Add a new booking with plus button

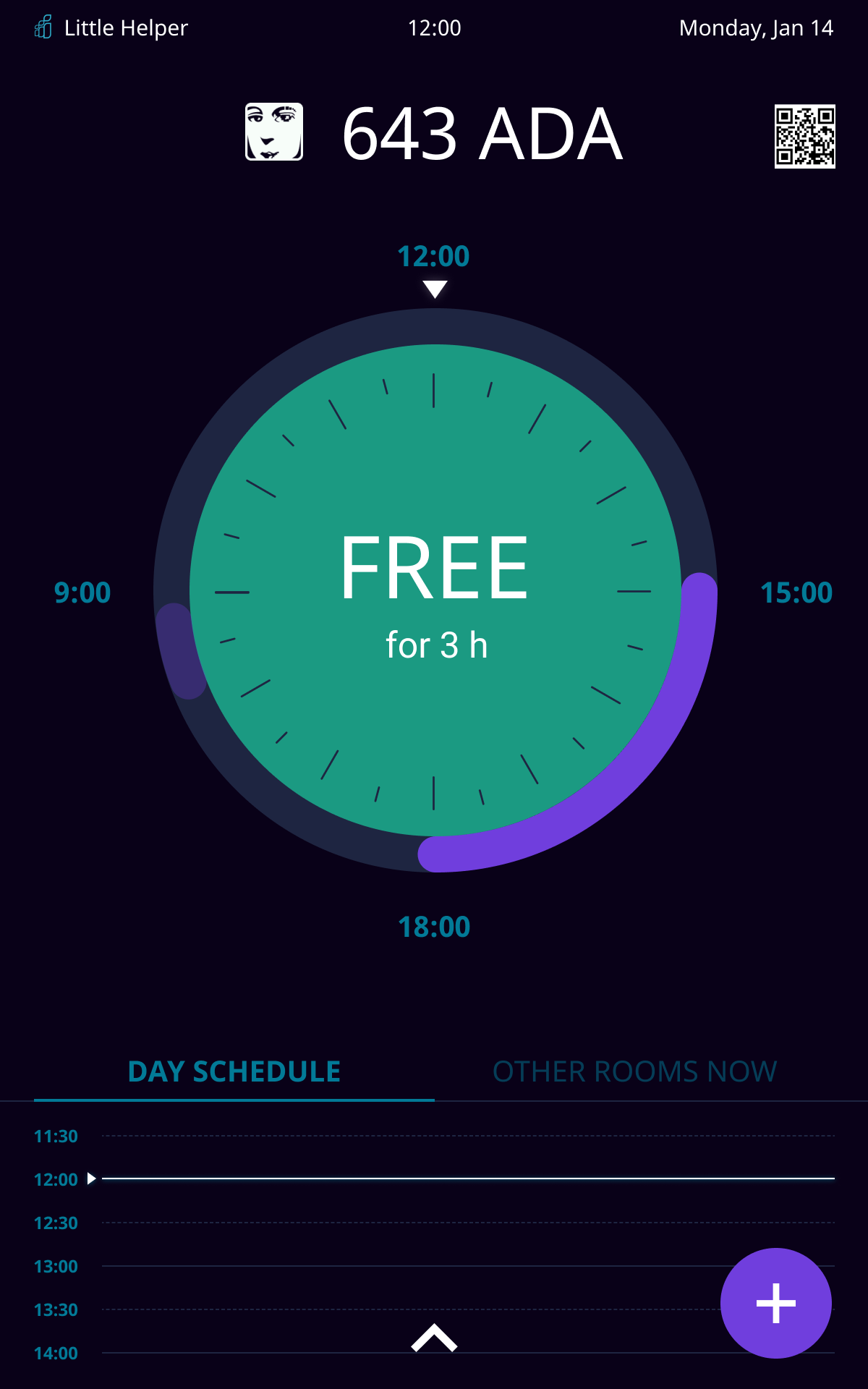click(x=775, y=1303)
